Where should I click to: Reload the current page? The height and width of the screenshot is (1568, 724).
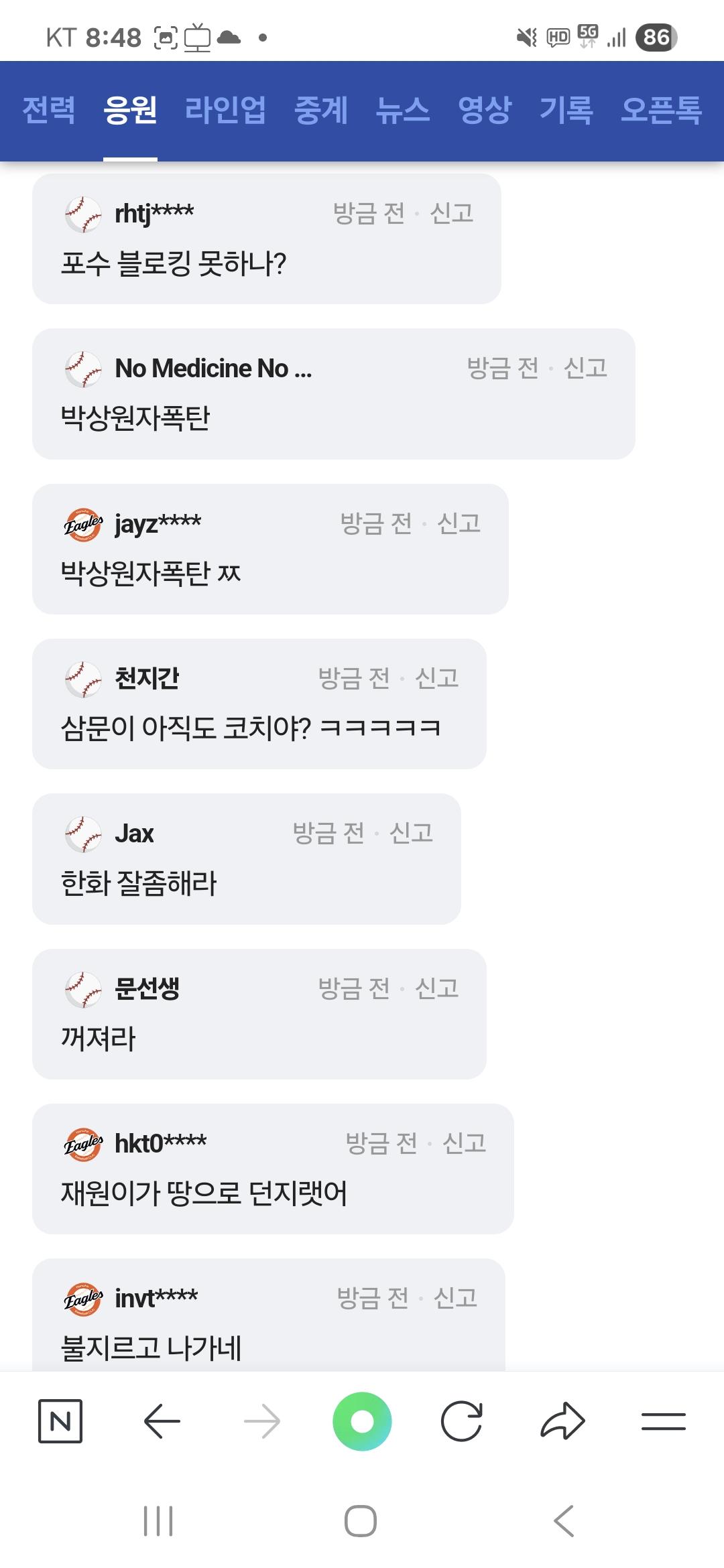click(462, 1421)
